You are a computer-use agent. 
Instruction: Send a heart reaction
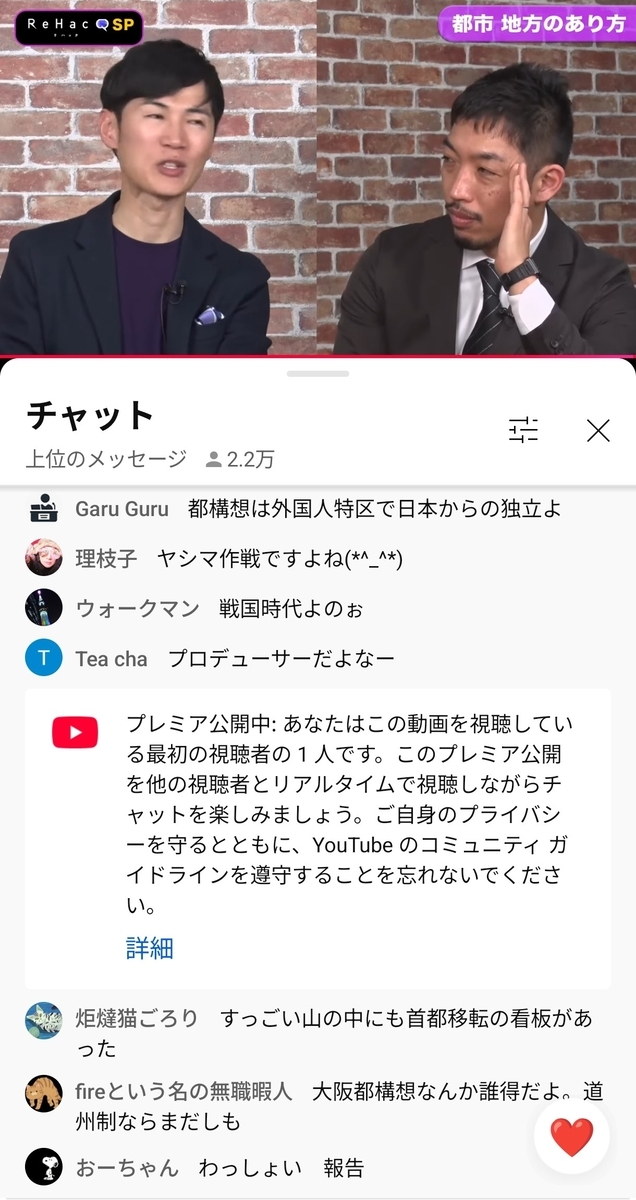point(572,1137)
